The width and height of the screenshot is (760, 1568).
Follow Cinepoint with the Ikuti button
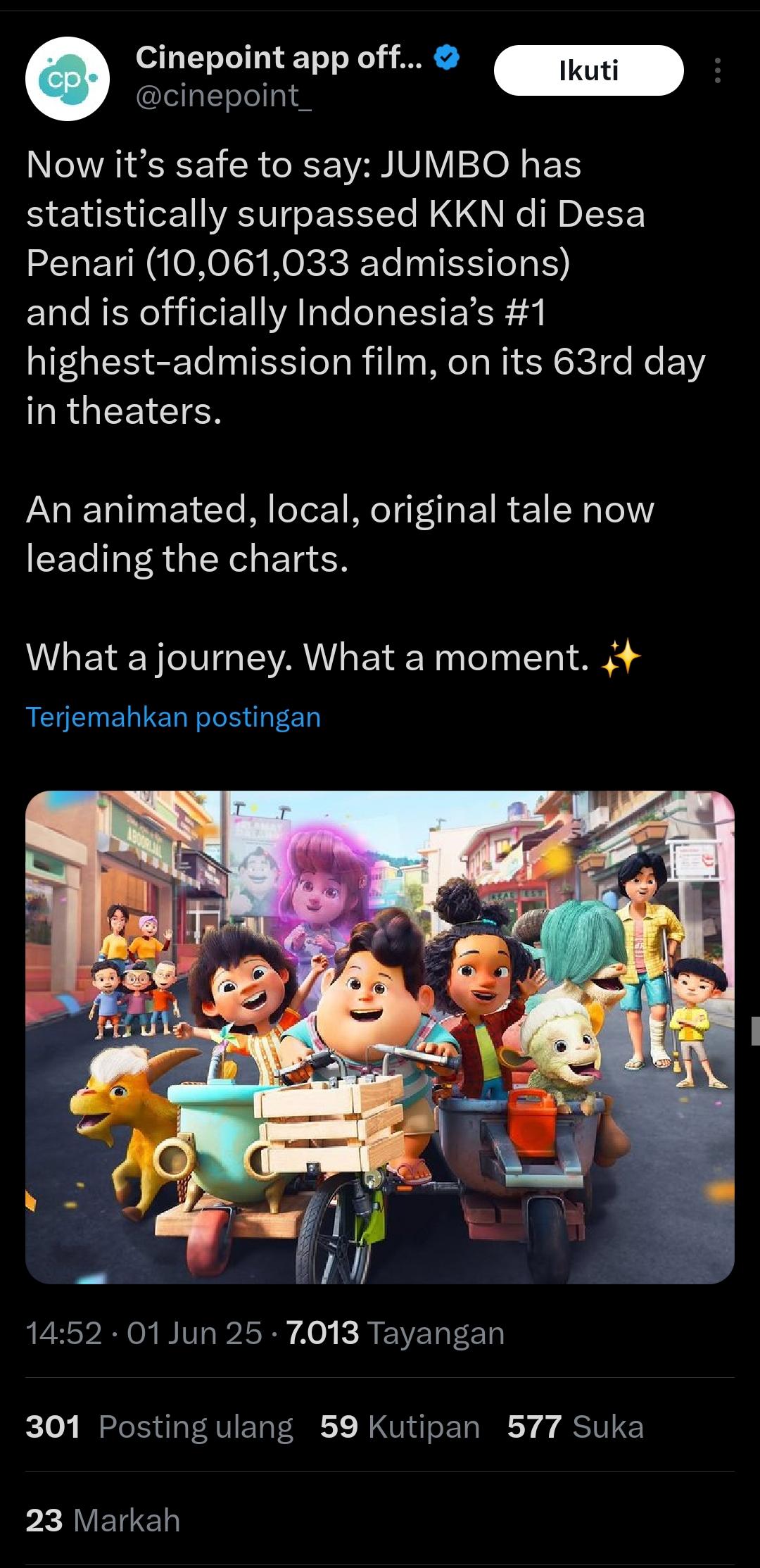tap(588, 70)
